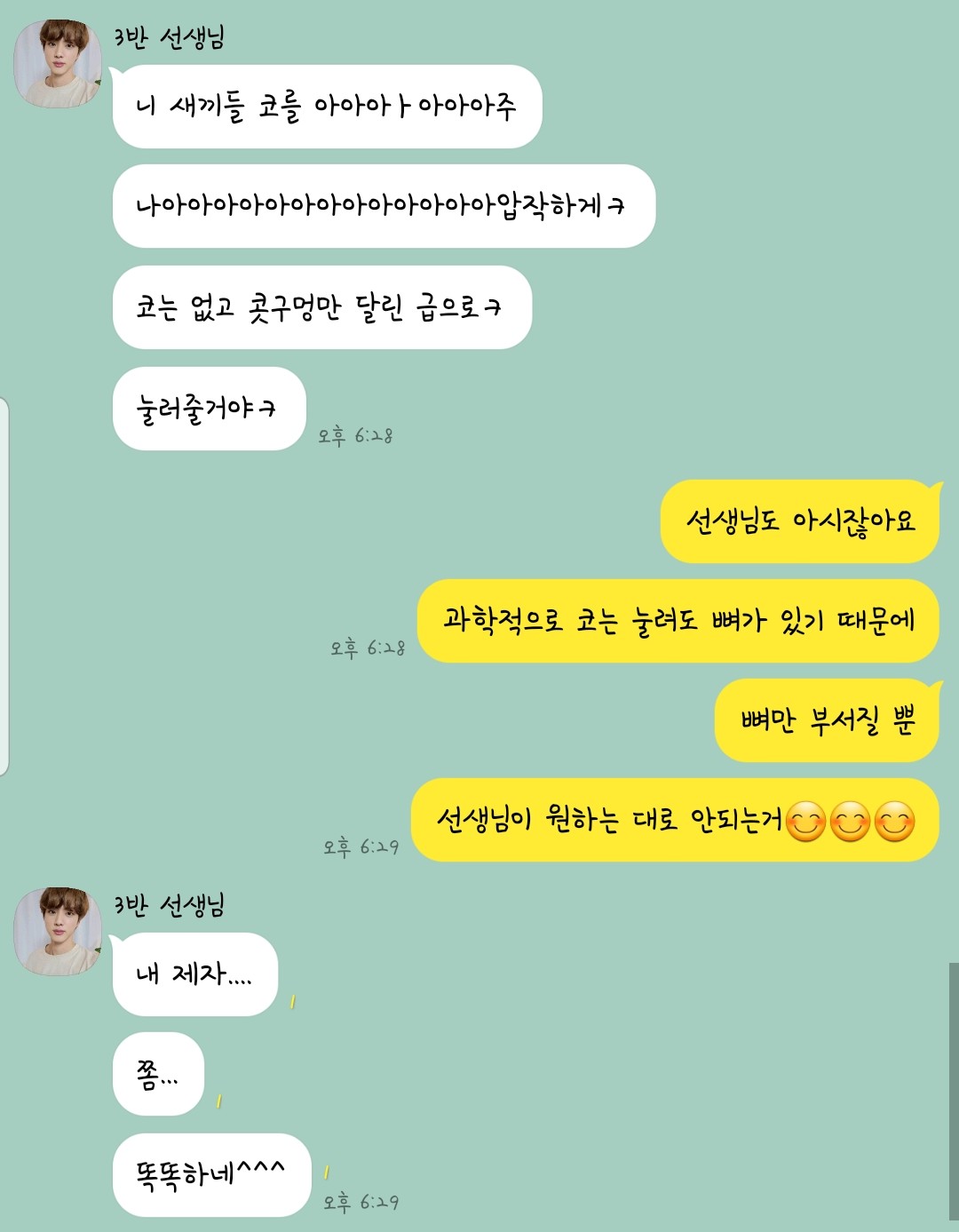This screenshot has height=1232, width=959.
Task: Open 3반 선생님's profile photo beside 내 제자....
Action: [58, 932]
